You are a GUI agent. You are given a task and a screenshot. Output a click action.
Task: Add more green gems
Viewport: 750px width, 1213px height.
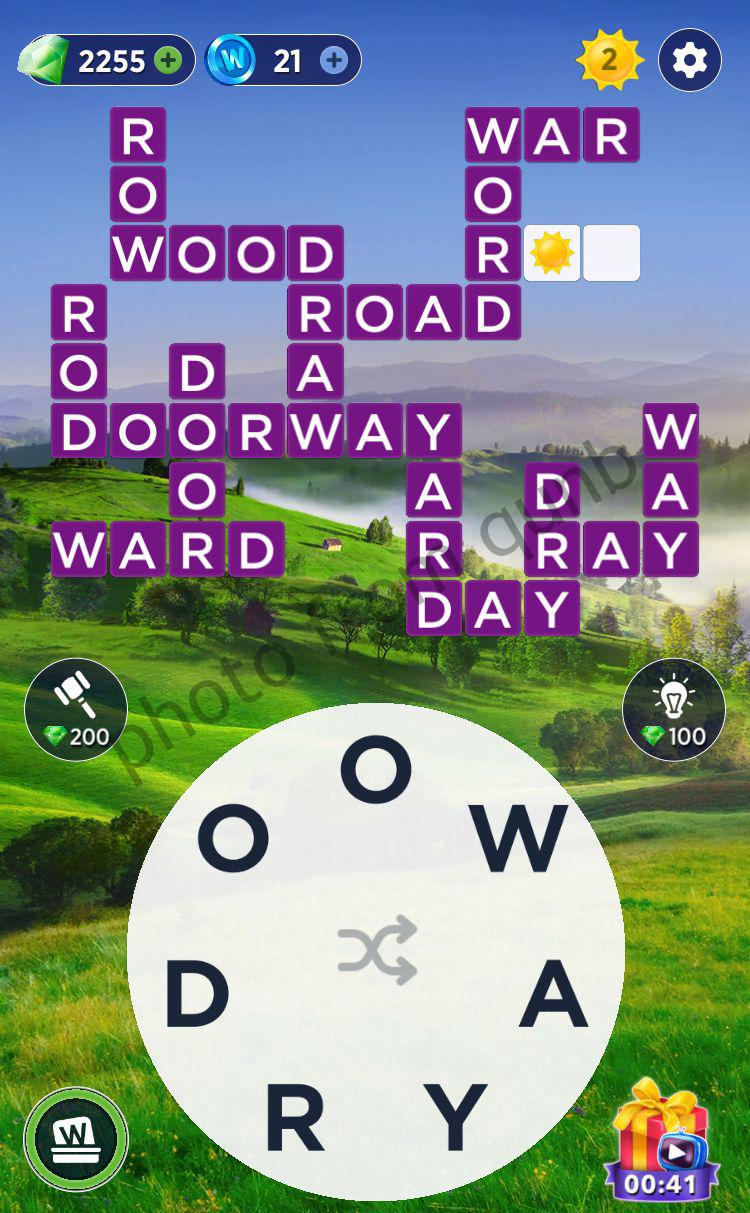(169, 61)
